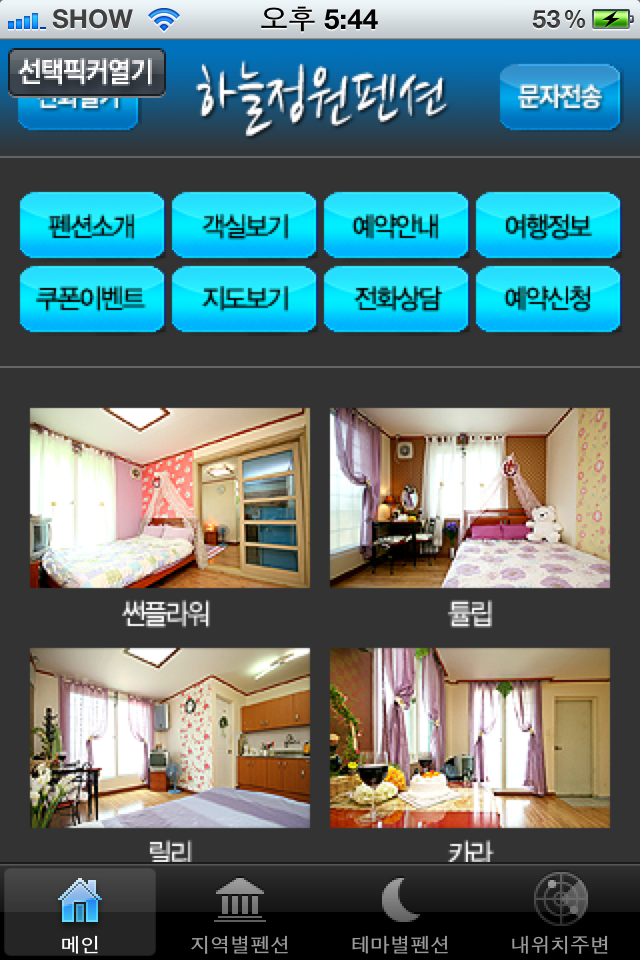640x960 pixels.
Task: Open 객실보기 to view rooms
Action: click(244, 225)
